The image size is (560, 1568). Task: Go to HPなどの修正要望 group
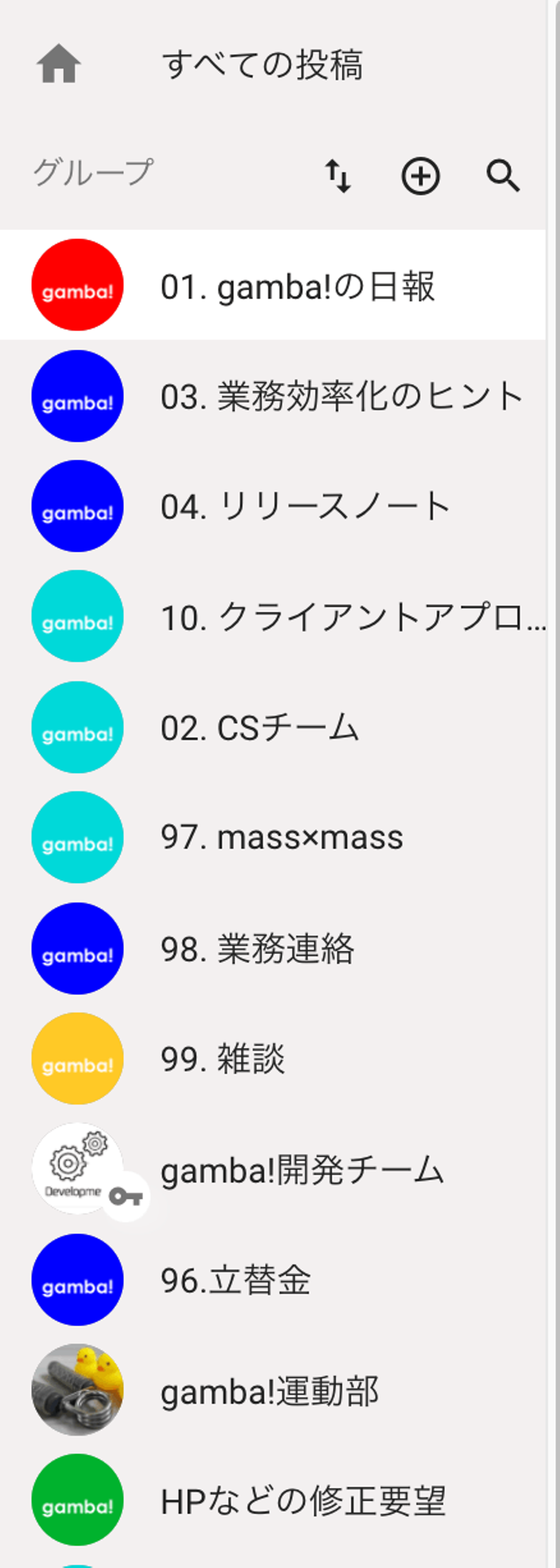pyautogui.click(x=303, y=1500)
